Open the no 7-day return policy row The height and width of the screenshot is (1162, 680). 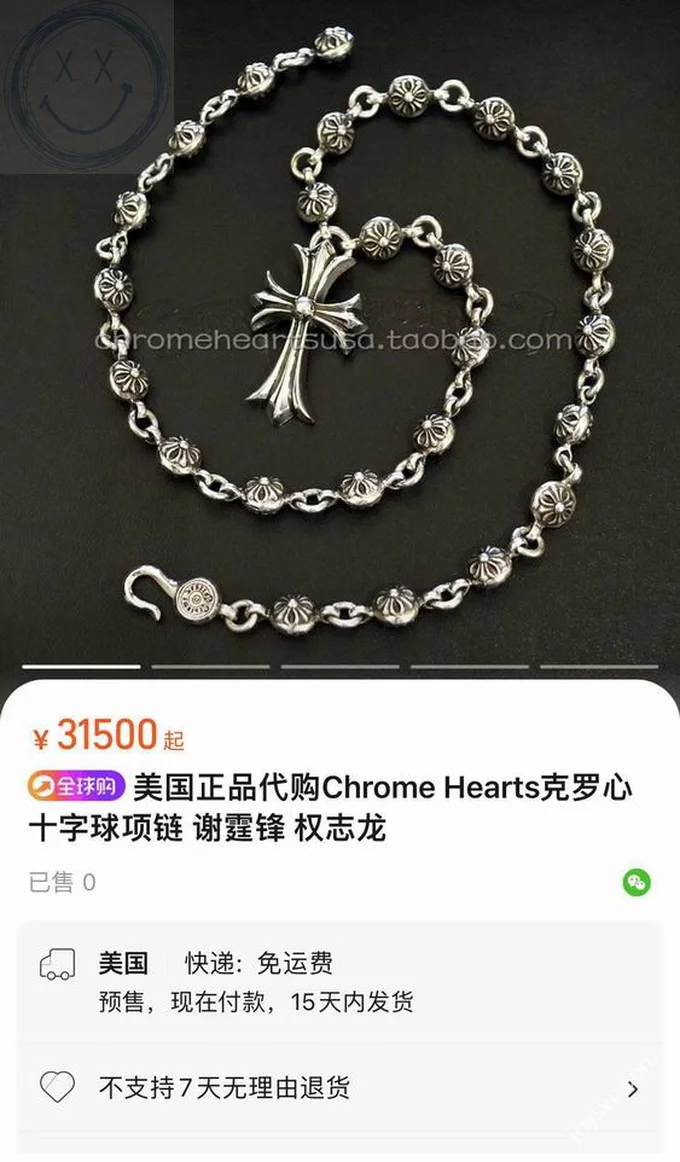pyautogui.click(x=340, y=1088)
